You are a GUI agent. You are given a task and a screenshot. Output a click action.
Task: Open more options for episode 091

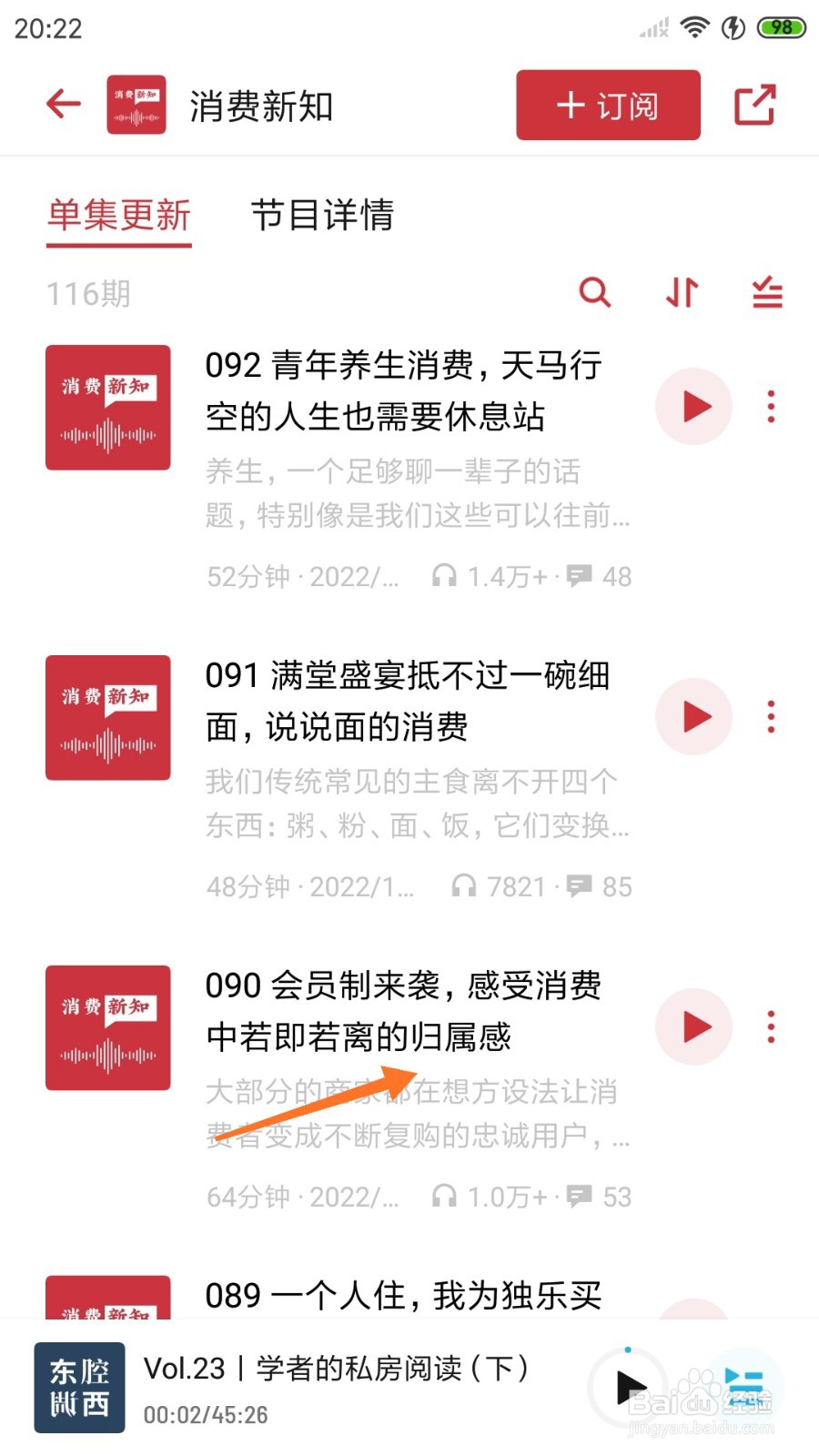pyautogui.click(x=771, y=717)
